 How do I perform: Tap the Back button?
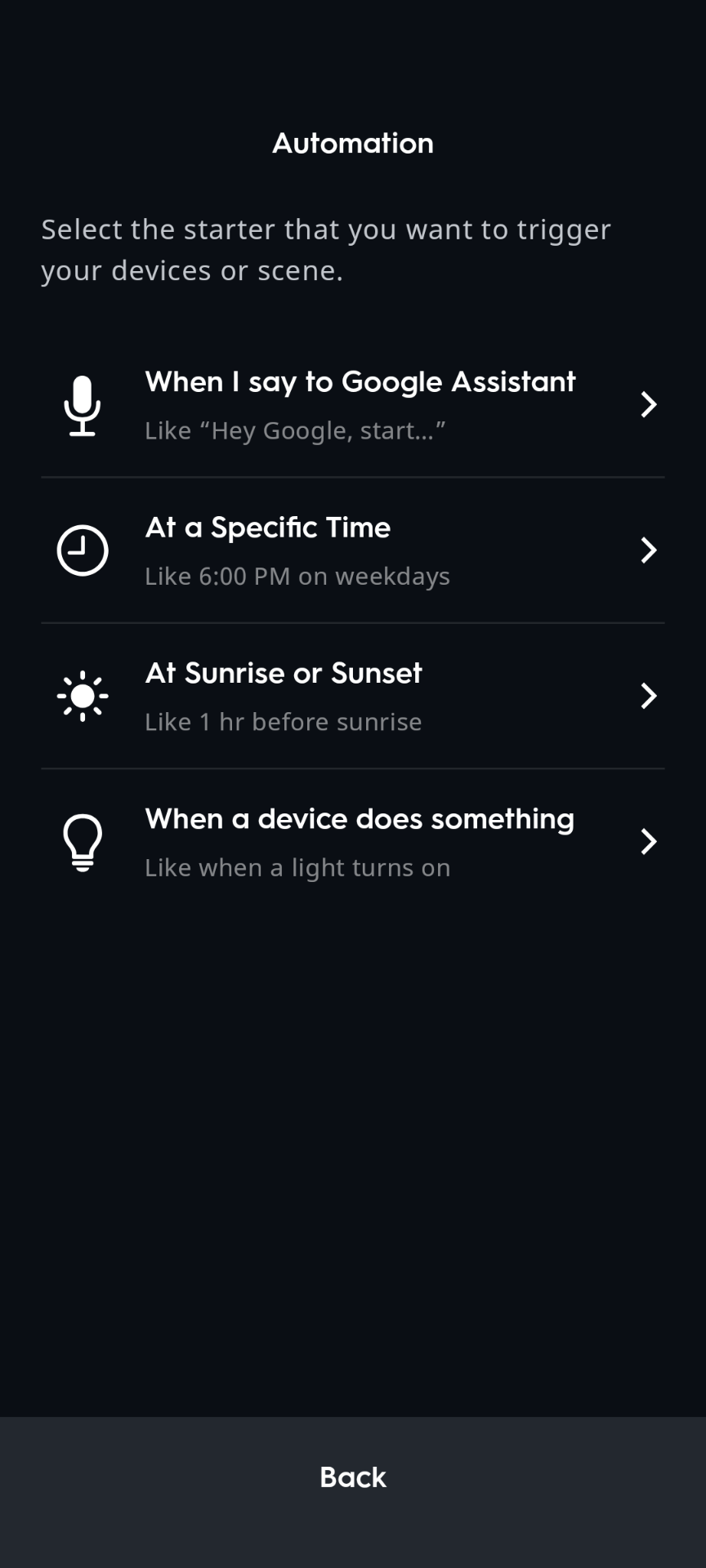[x=353, y=1477]
